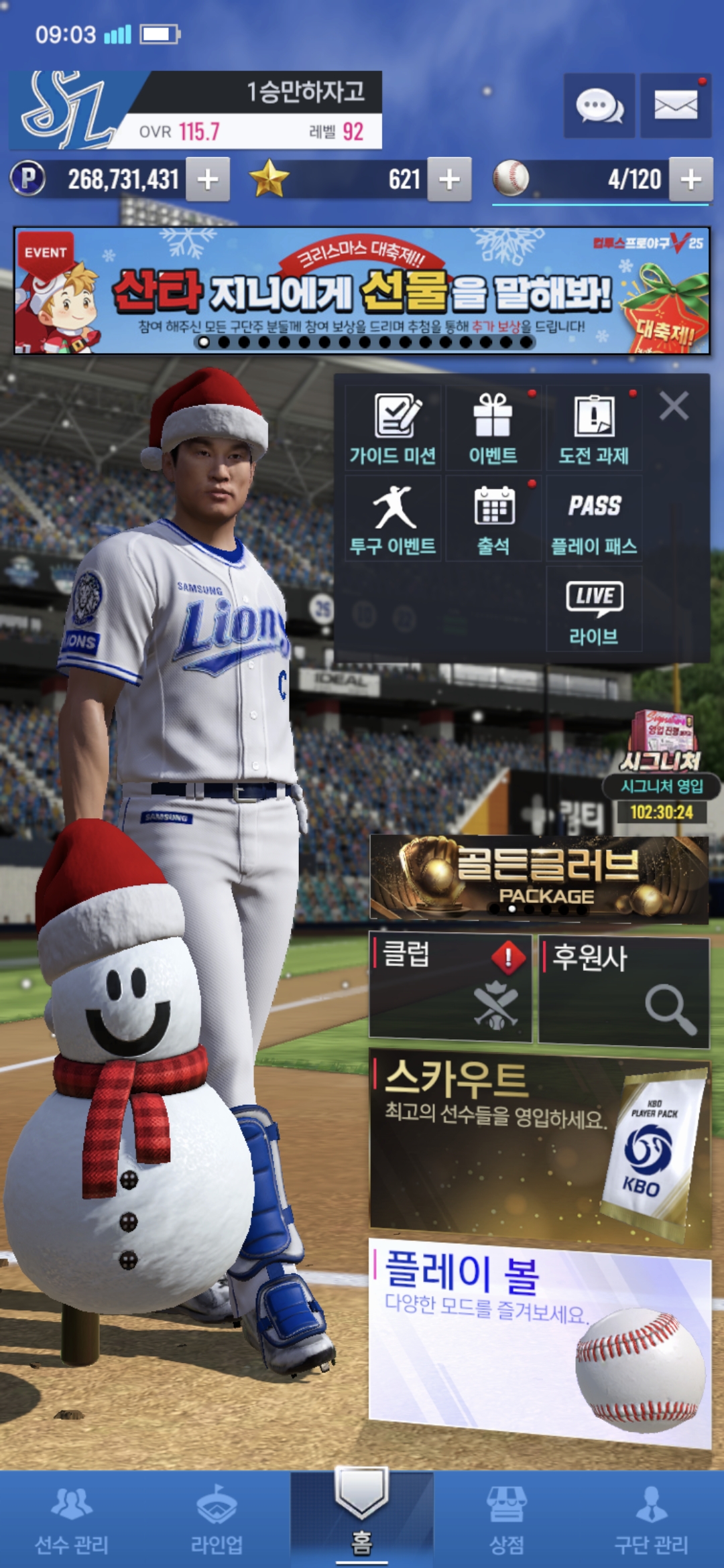This screenshot has width=724, height=1568.
Task: Open 투구 이벤트 pitching event
Action: point(393,519)
